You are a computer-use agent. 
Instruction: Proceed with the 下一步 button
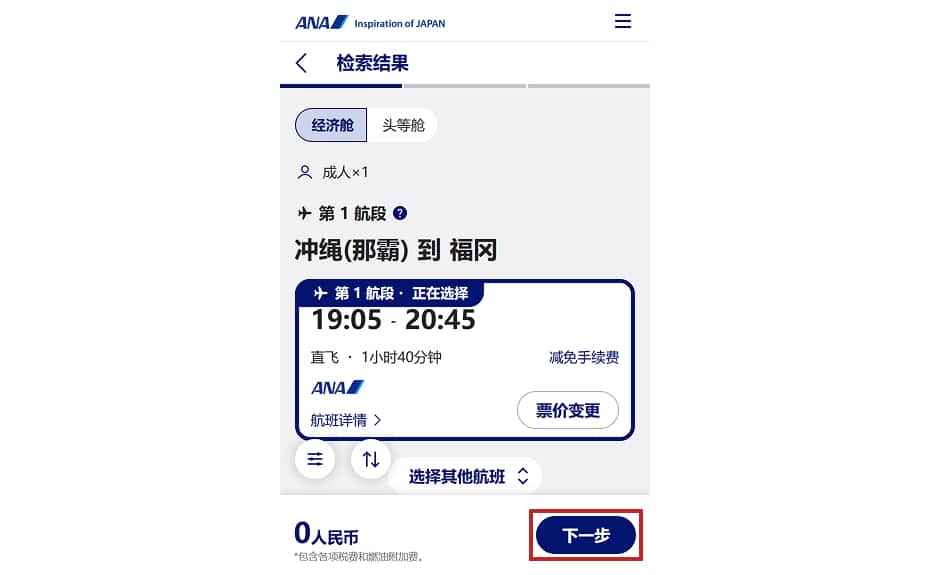(586, 535)
